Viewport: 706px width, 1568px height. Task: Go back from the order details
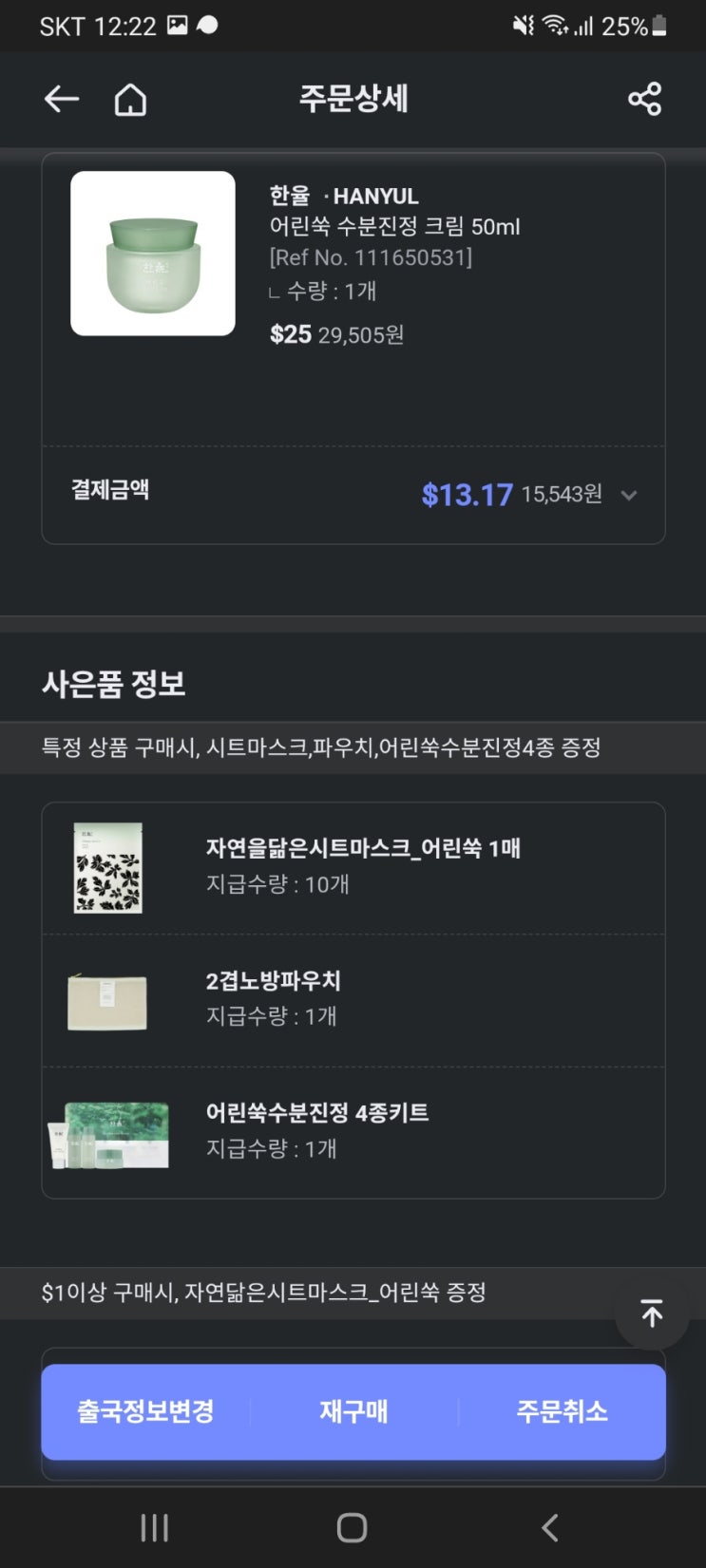click(62, 99)
